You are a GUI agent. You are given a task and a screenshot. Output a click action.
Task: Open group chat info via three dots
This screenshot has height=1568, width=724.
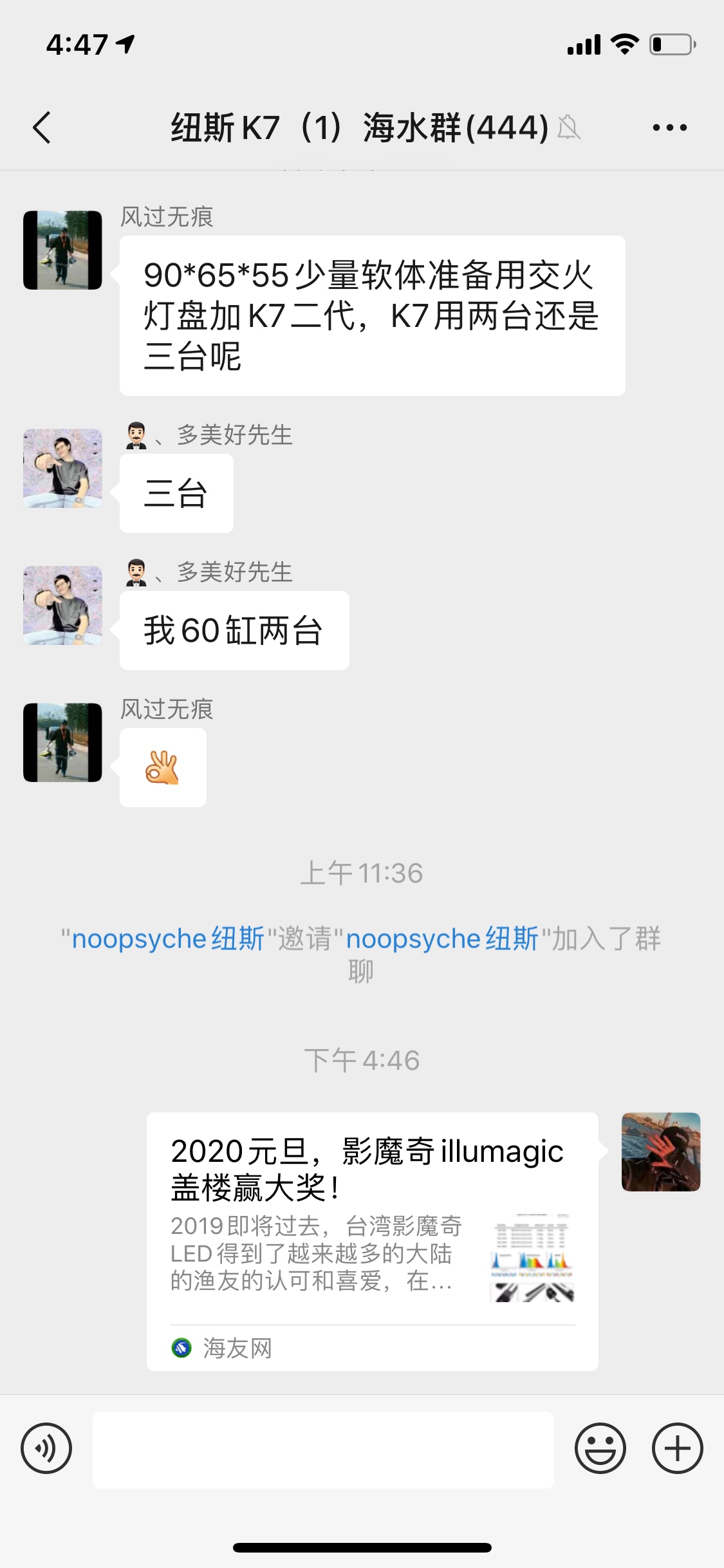669,127
